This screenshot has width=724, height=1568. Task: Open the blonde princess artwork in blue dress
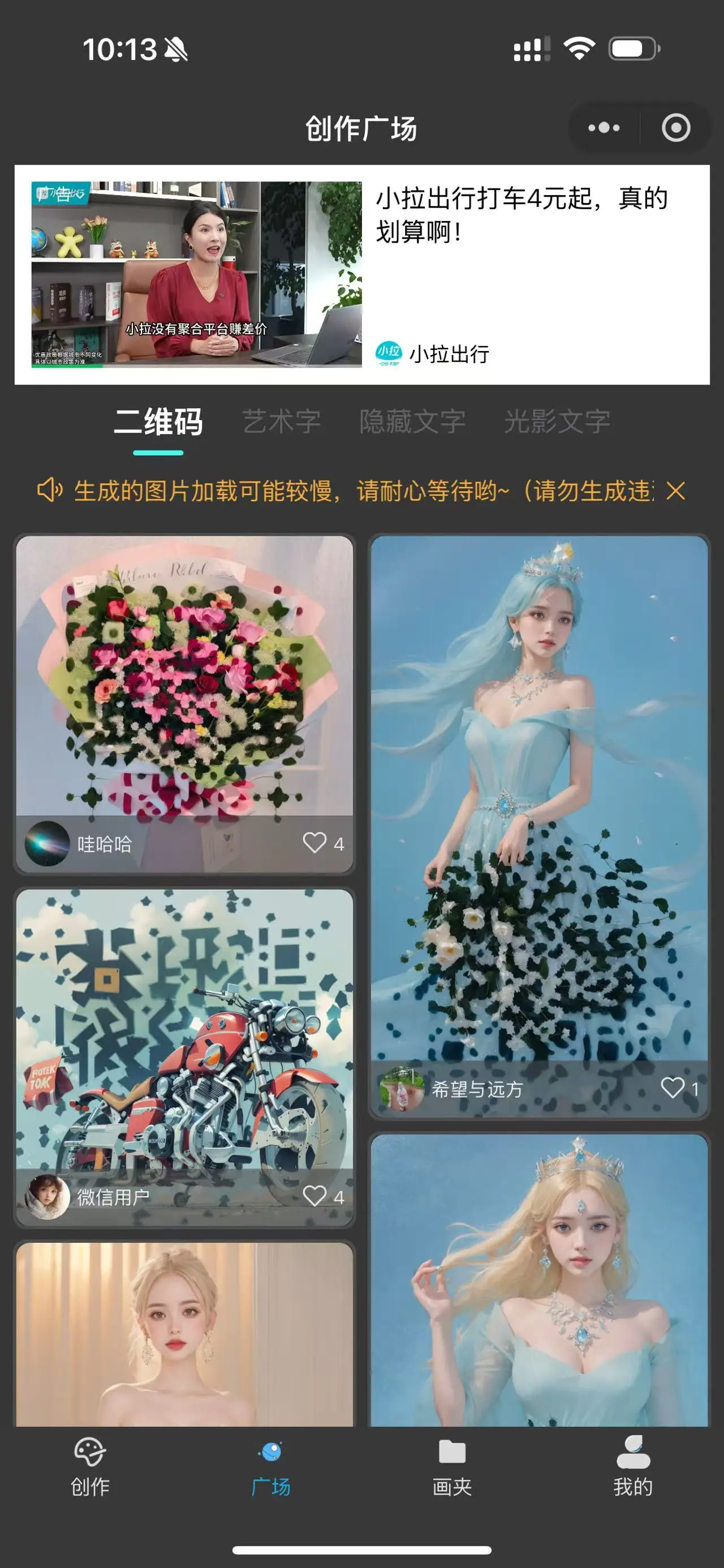tap(539, 1278)
